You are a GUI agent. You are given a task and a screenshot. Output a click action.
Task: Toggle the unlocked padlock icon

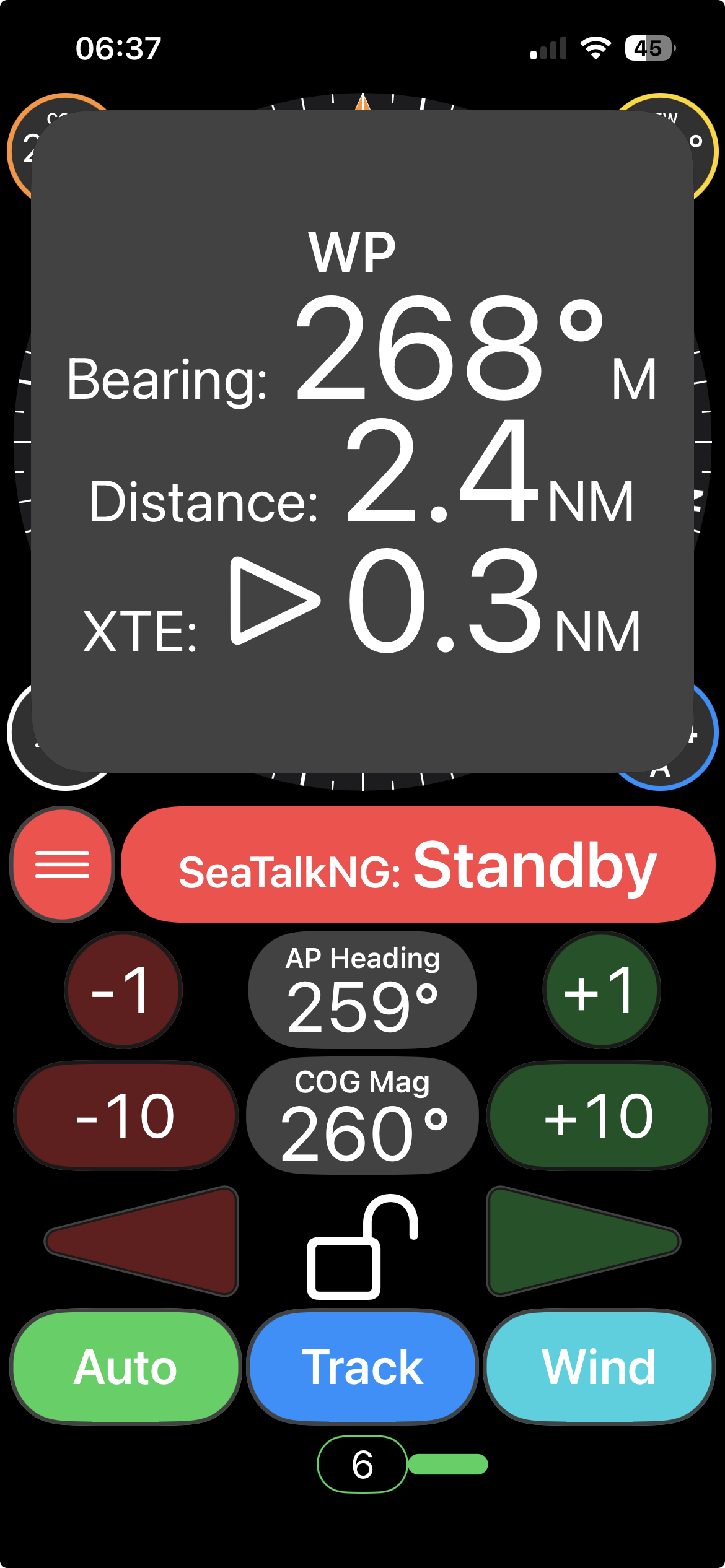coord(362,1246)
